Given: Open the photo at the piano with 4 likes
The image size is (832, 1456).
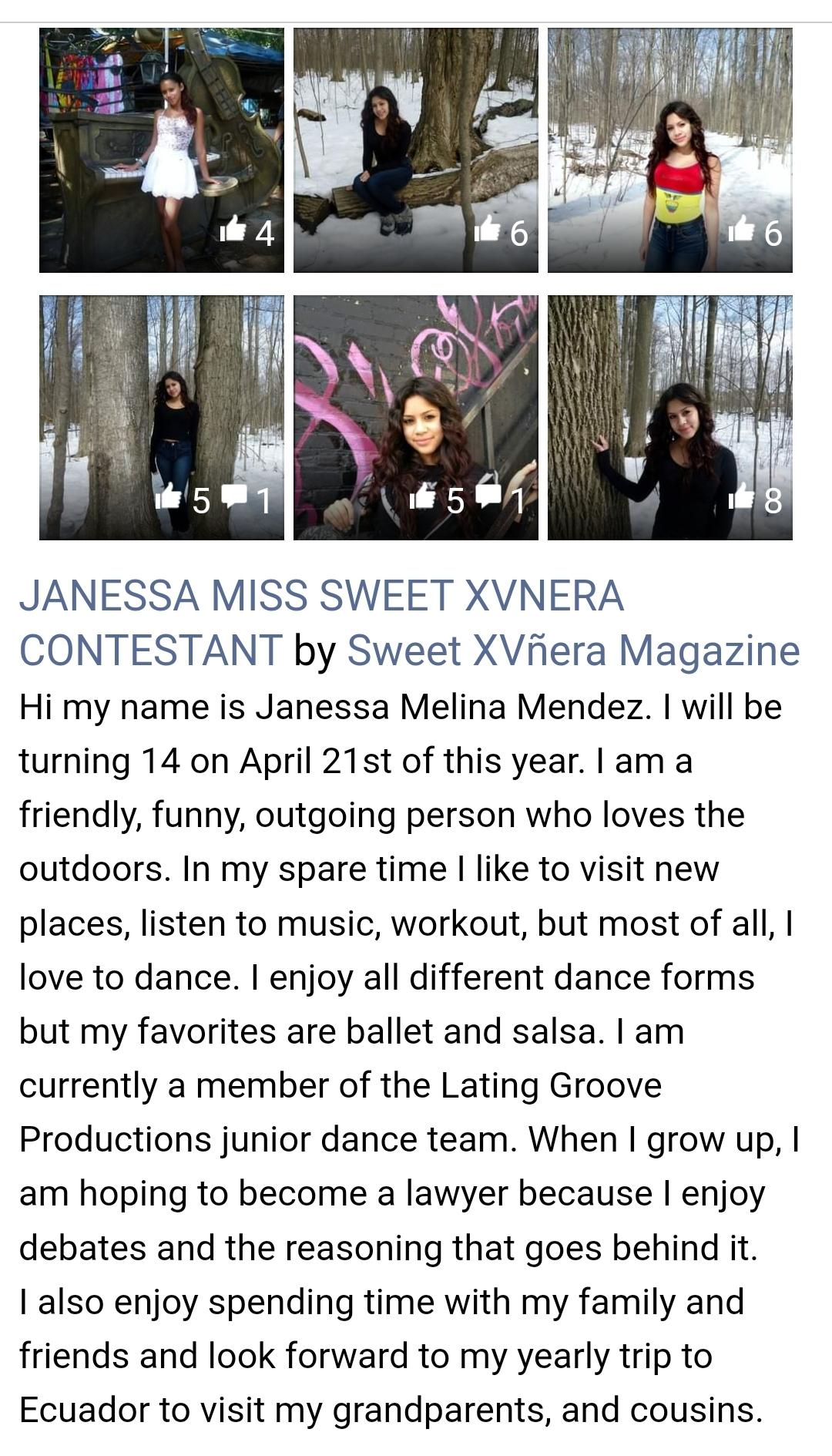Looking at the screenshot, I should pos(162,150).
